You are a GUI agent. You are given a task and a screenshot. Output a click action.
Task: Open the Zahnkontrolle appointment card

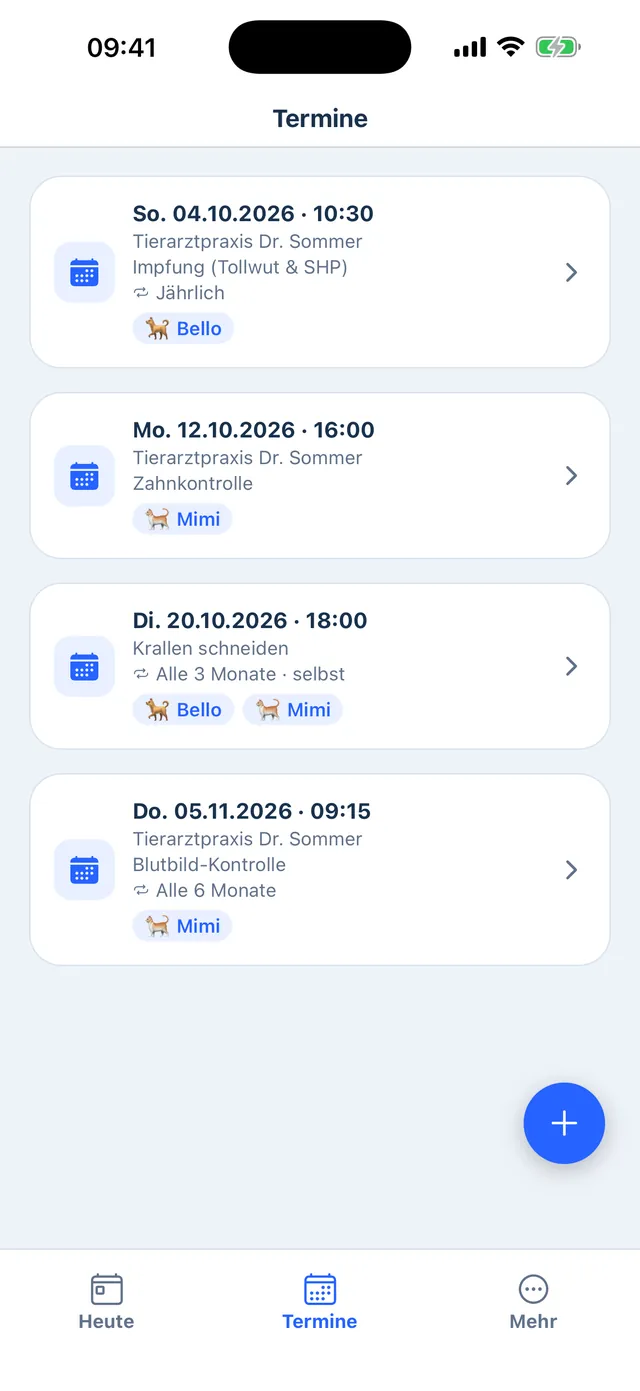point(320,475)
